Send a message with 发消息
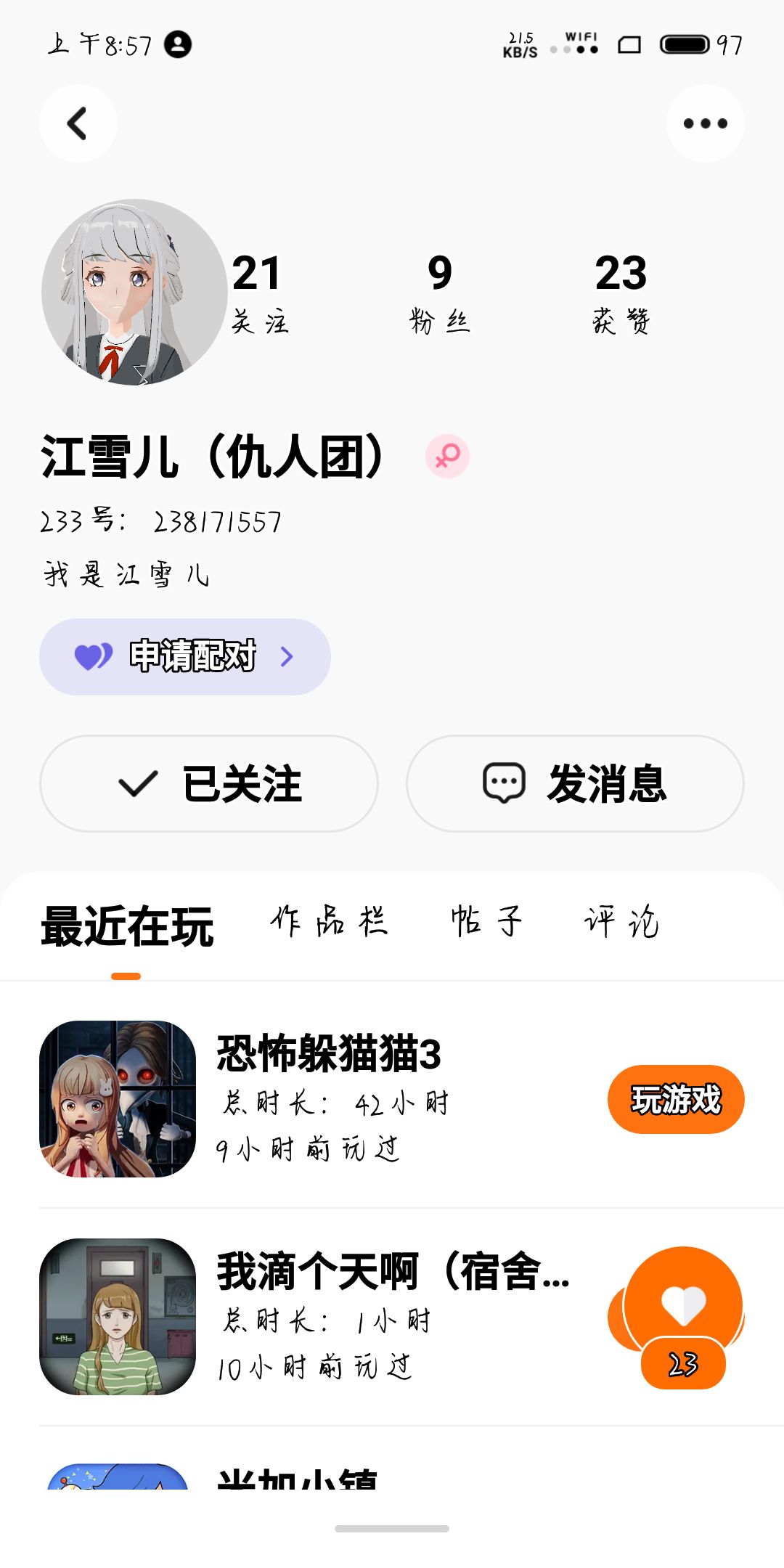The image size is (784, 1568). pyautogui.click(x=575, y=784)
